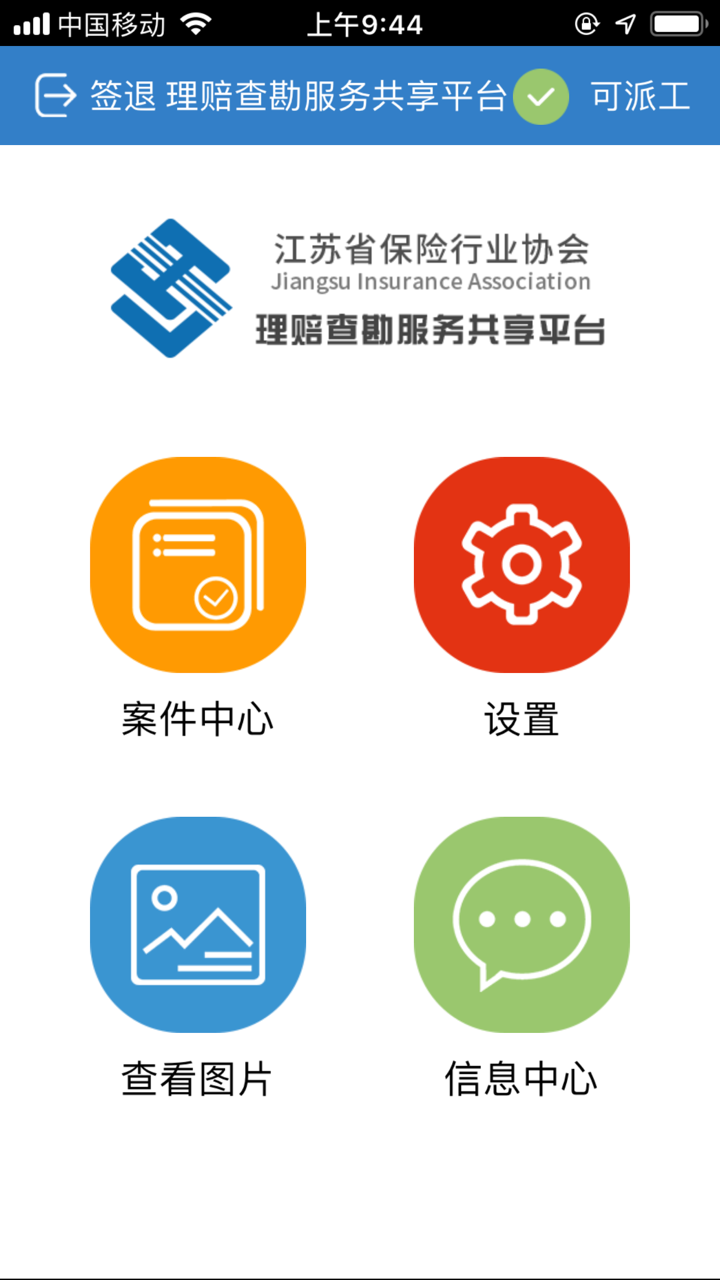The image size is (720, 1280).
Task: Click the 信息中心 text label
Action: pos(521,1079)
